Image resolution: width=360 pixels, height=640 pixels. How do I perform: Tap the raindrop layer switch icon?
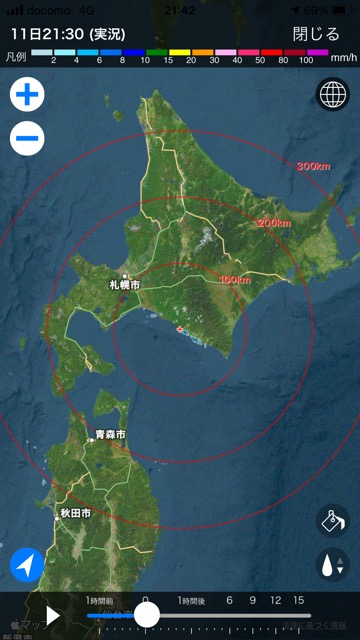333,565
